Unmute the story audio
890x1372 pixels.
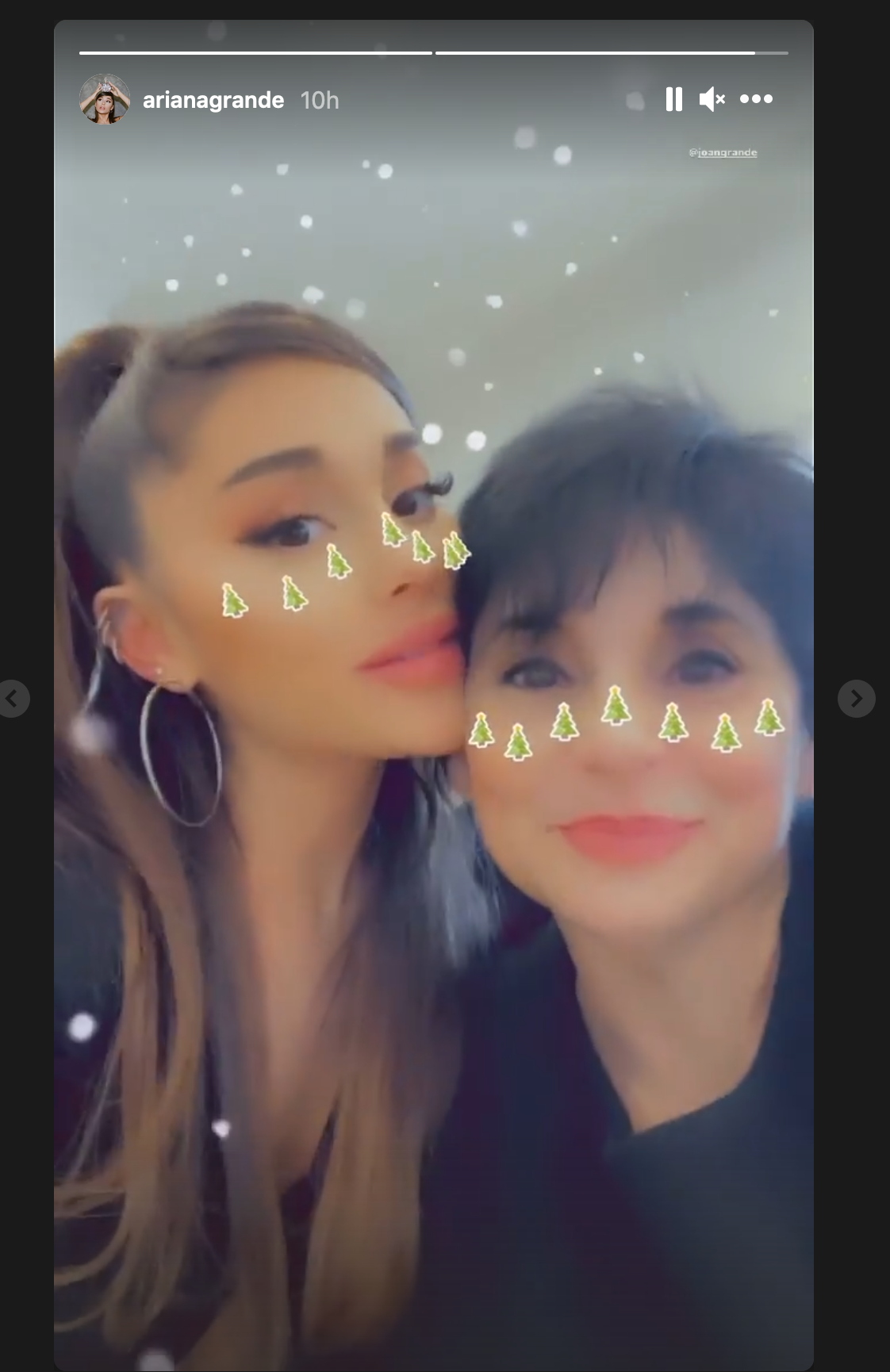[x=712, y=99]
